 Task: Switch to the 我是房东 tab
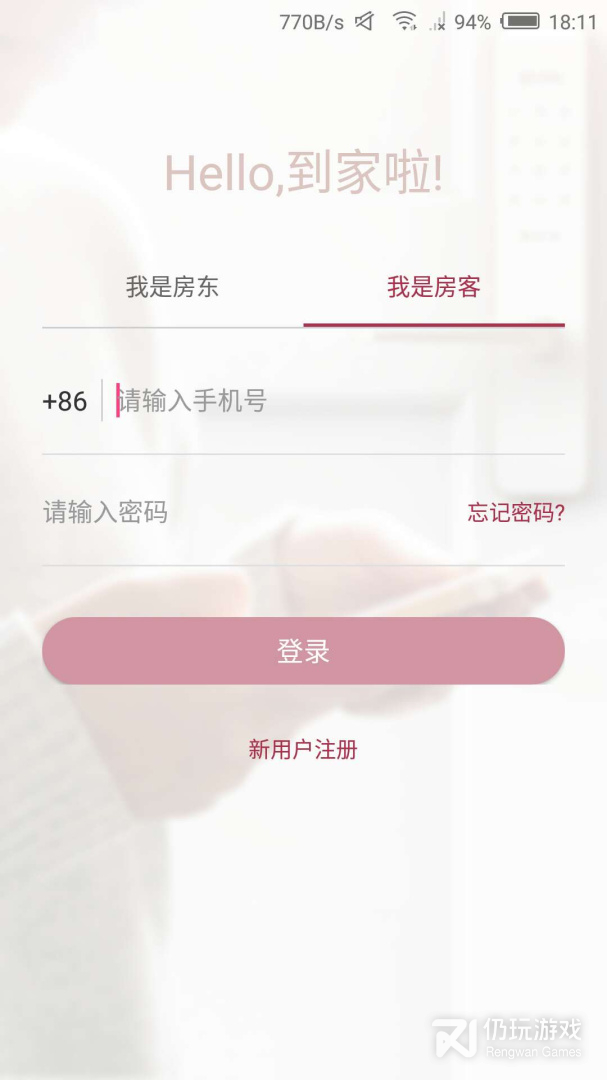172,288
